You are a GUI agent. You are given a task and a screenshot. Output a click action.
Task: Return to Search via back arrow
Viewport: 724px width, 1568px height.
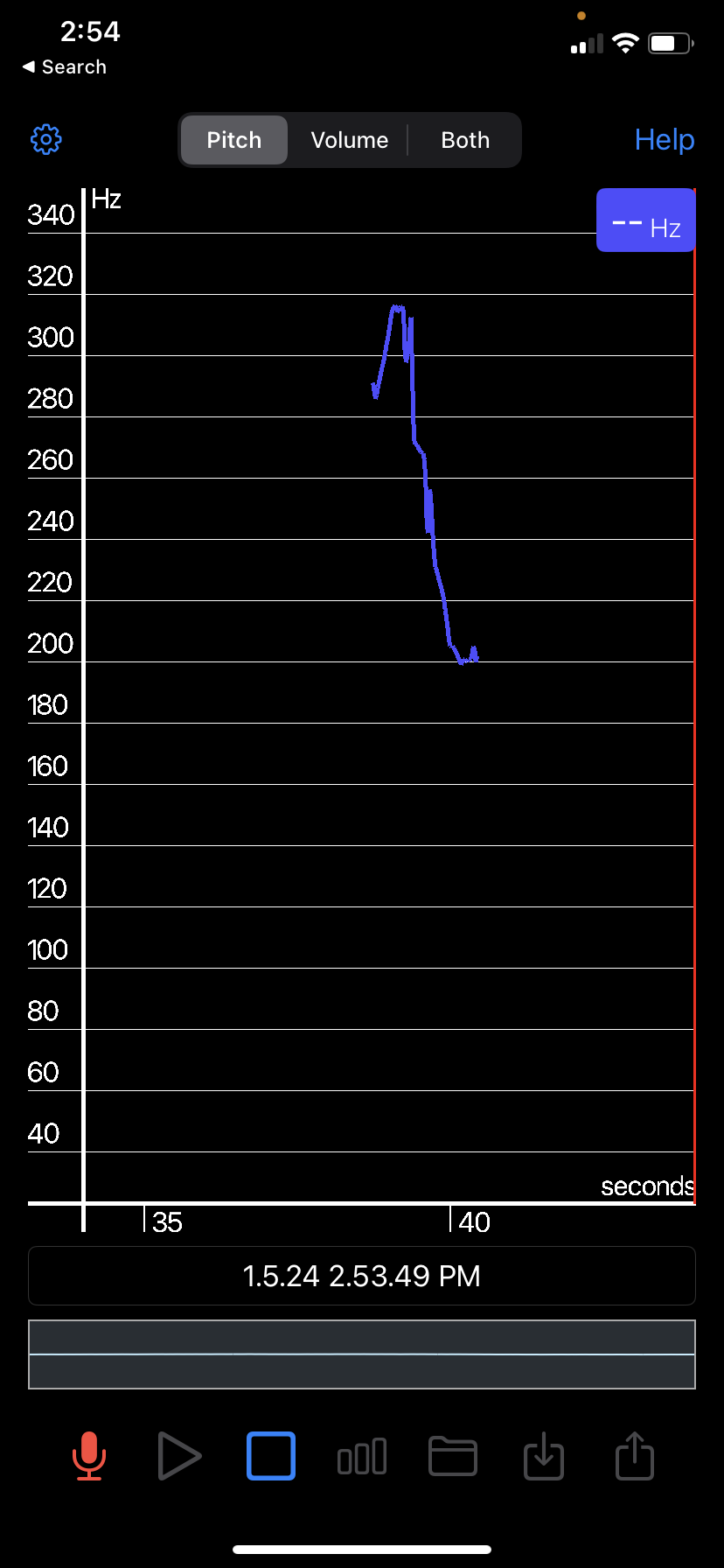[x=65, y=66]
